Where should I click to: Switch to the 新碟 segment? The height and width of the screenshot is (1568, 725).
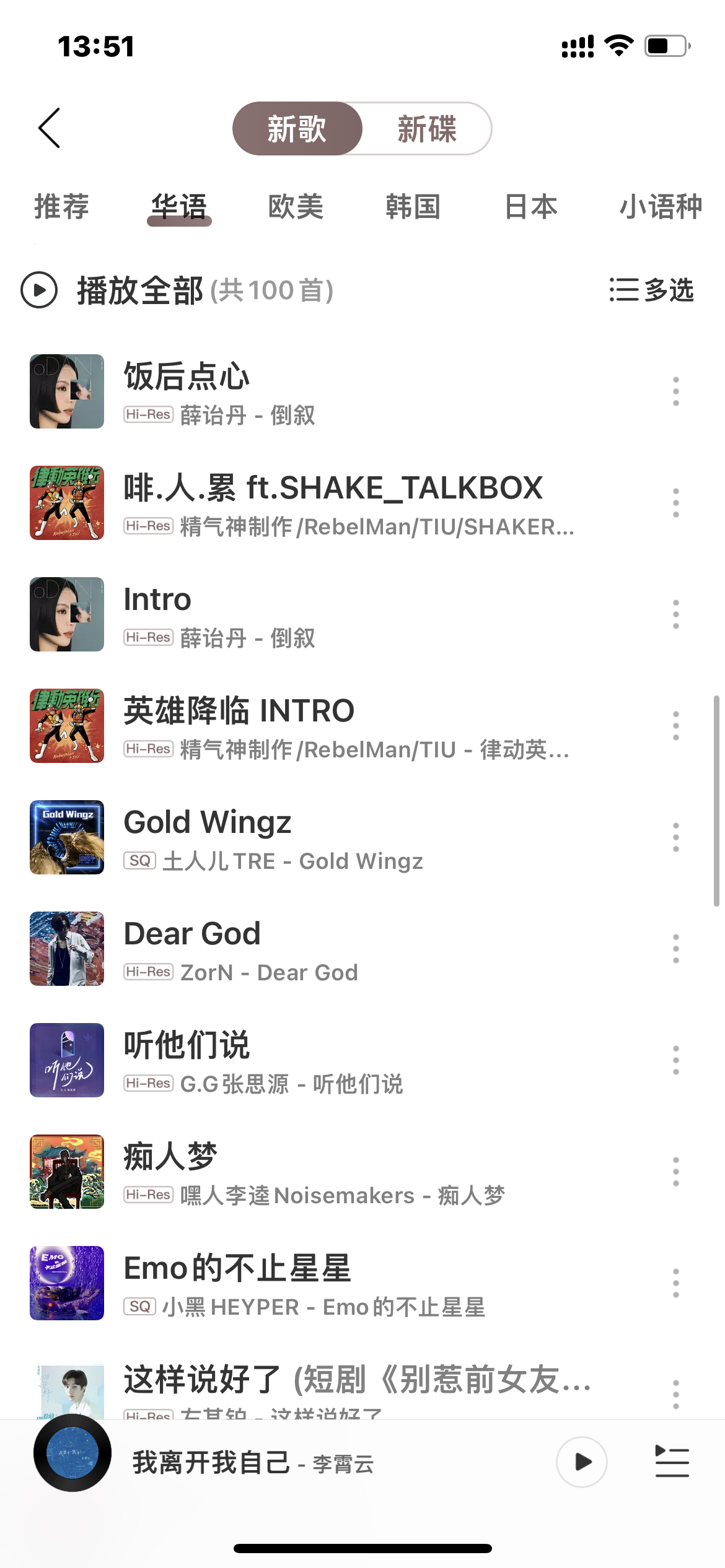click(x=426, y=129)
